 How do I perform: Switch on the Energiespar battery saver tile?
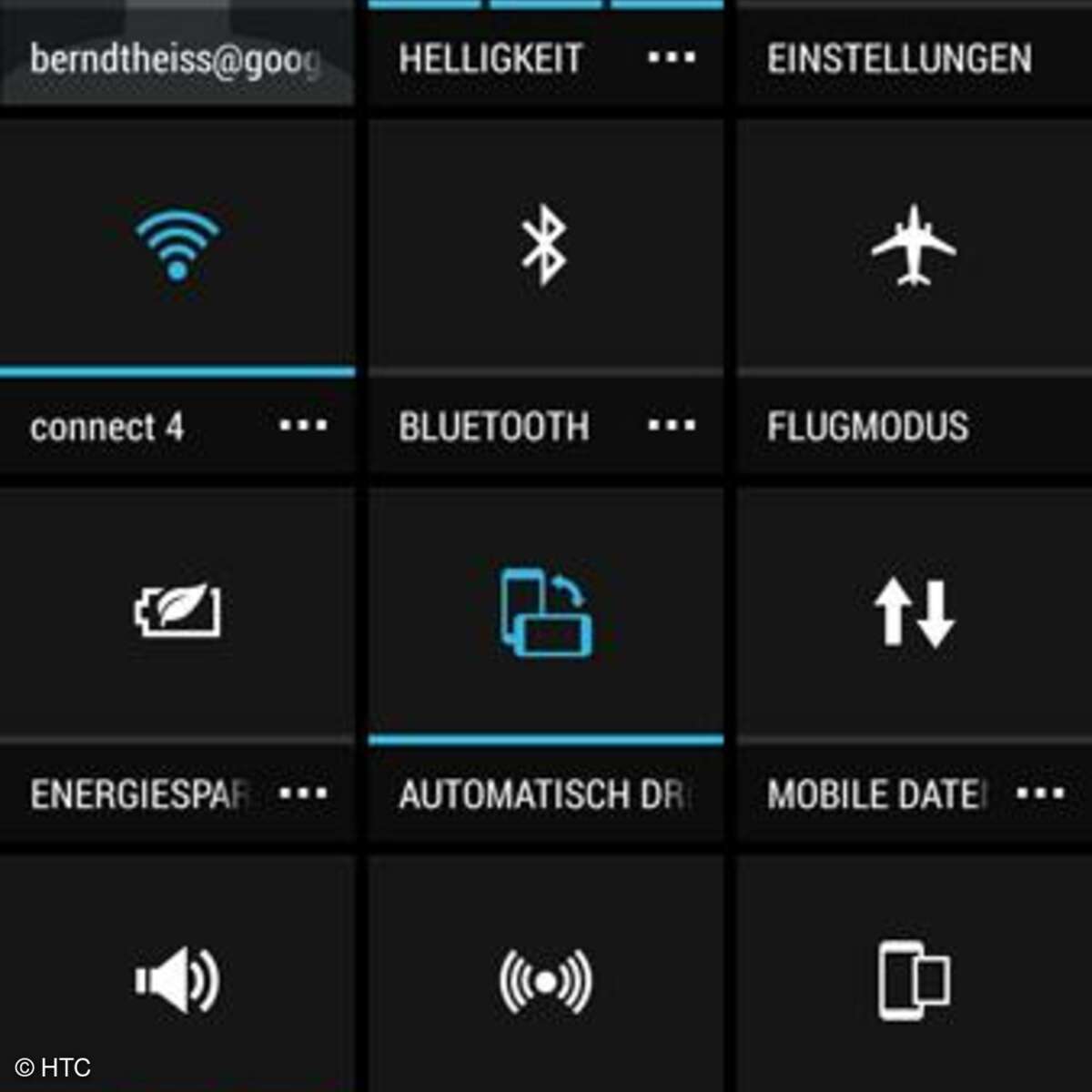click(177, 612)
